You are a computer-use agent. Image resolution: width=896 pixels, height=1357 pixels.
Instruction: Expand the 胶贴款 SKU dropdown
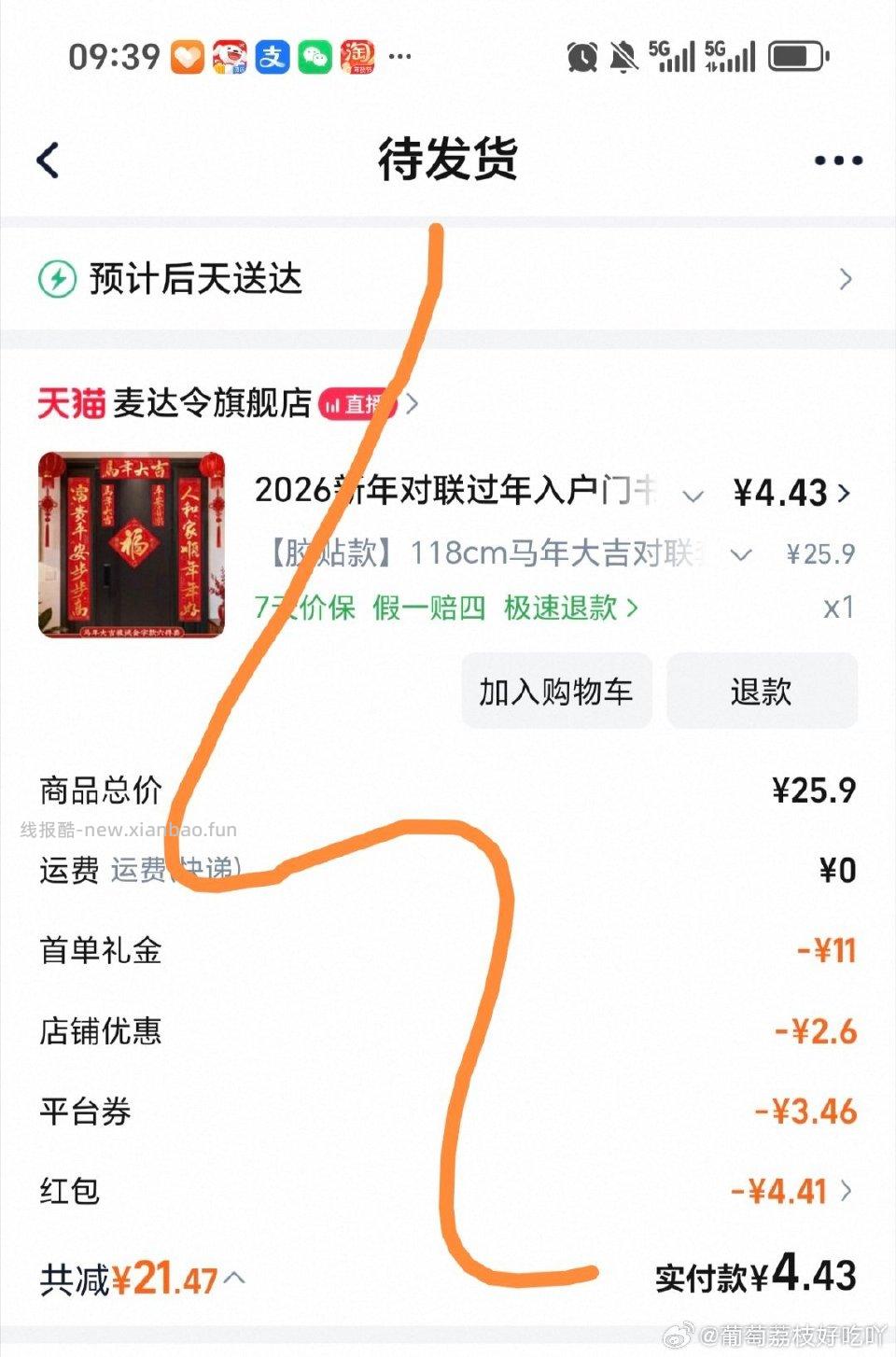[x=740, y=554]
